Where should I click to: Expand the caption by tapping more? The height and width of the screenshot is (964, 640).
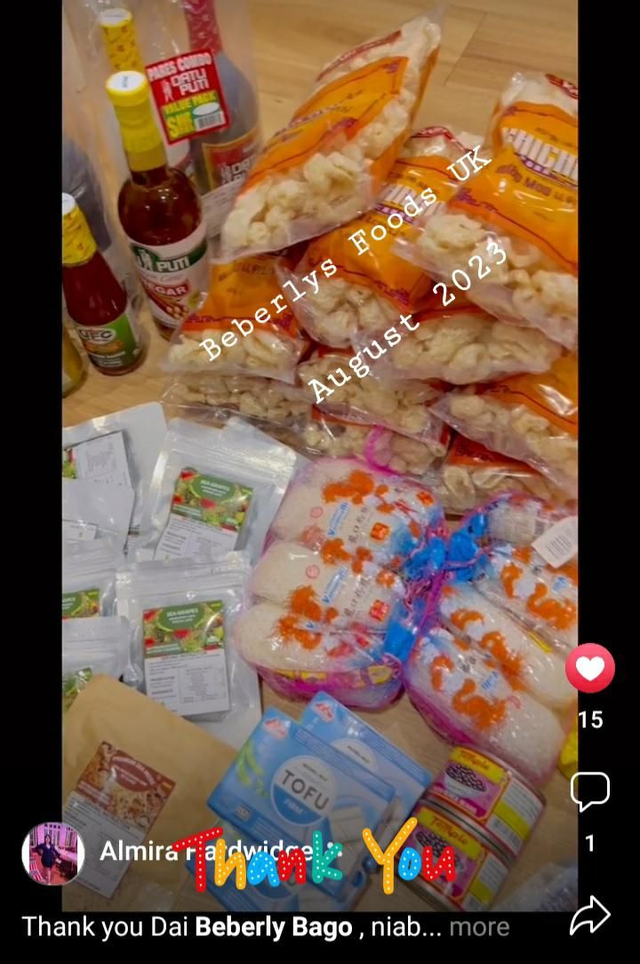479,927
